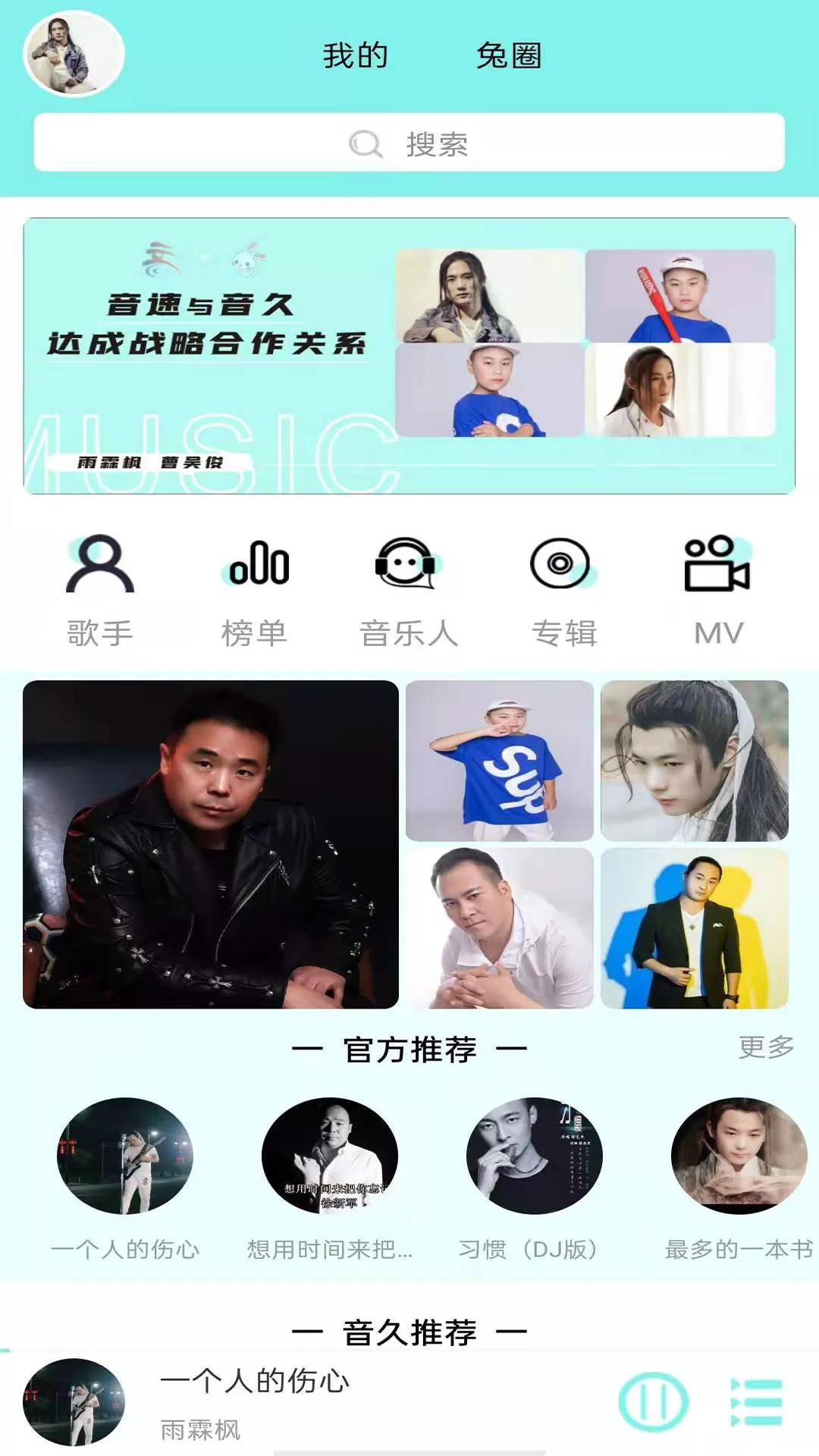The height and width of the screenshot is (1456, 819).
Task: Switch to the 兔圈 tab
Action: click(508, 56)
